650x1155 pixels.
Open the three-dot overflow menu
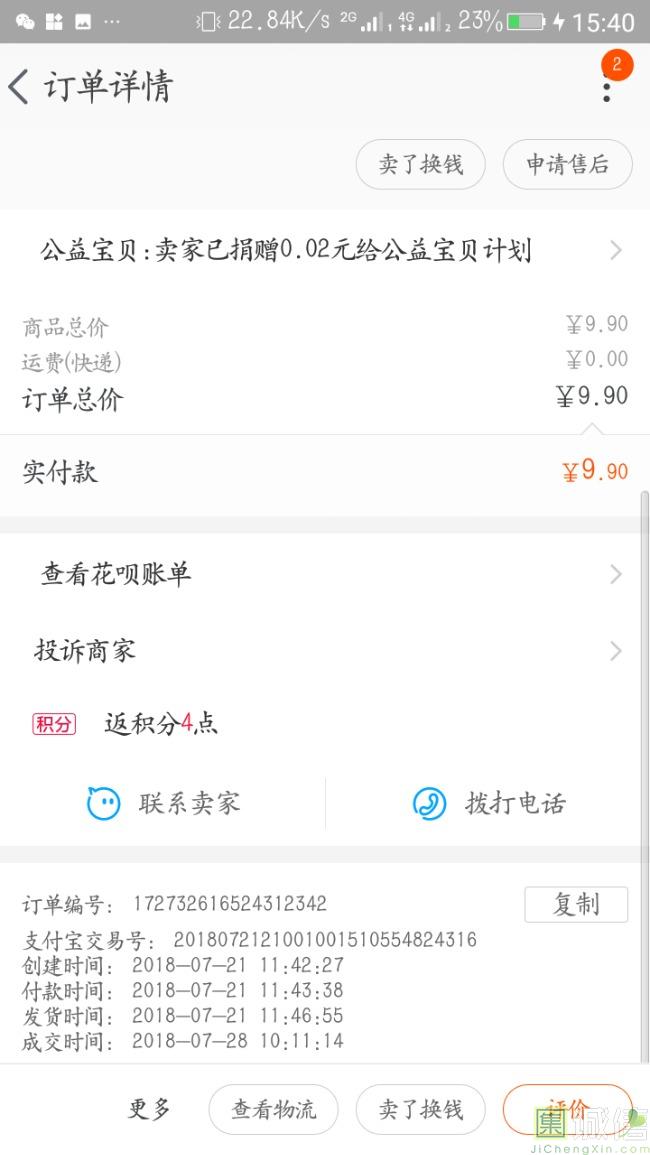(x=607, y=87)
